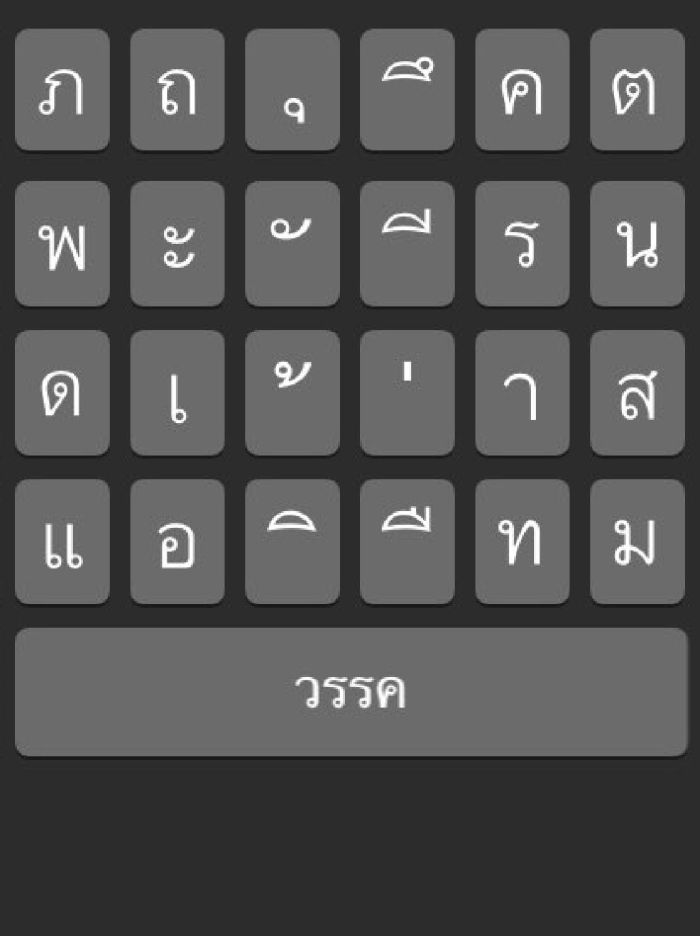Tap the ส key
Screen dimensions: 700x936
tap(637, 393)
